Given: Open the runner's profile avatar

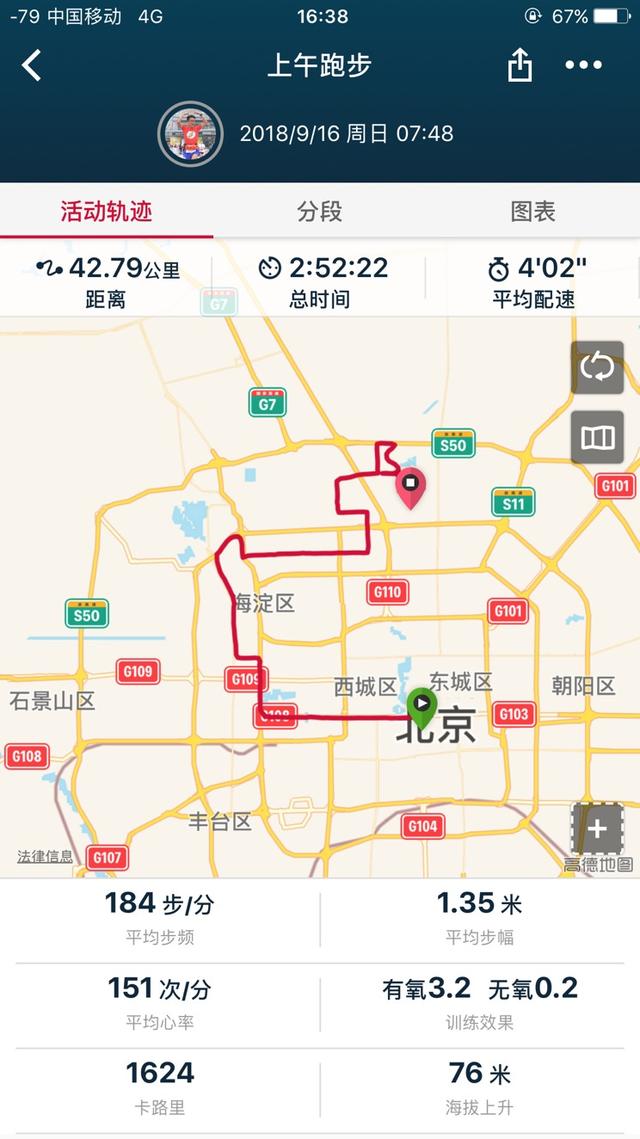Looking at the screenshot, I should pos(190,133).
